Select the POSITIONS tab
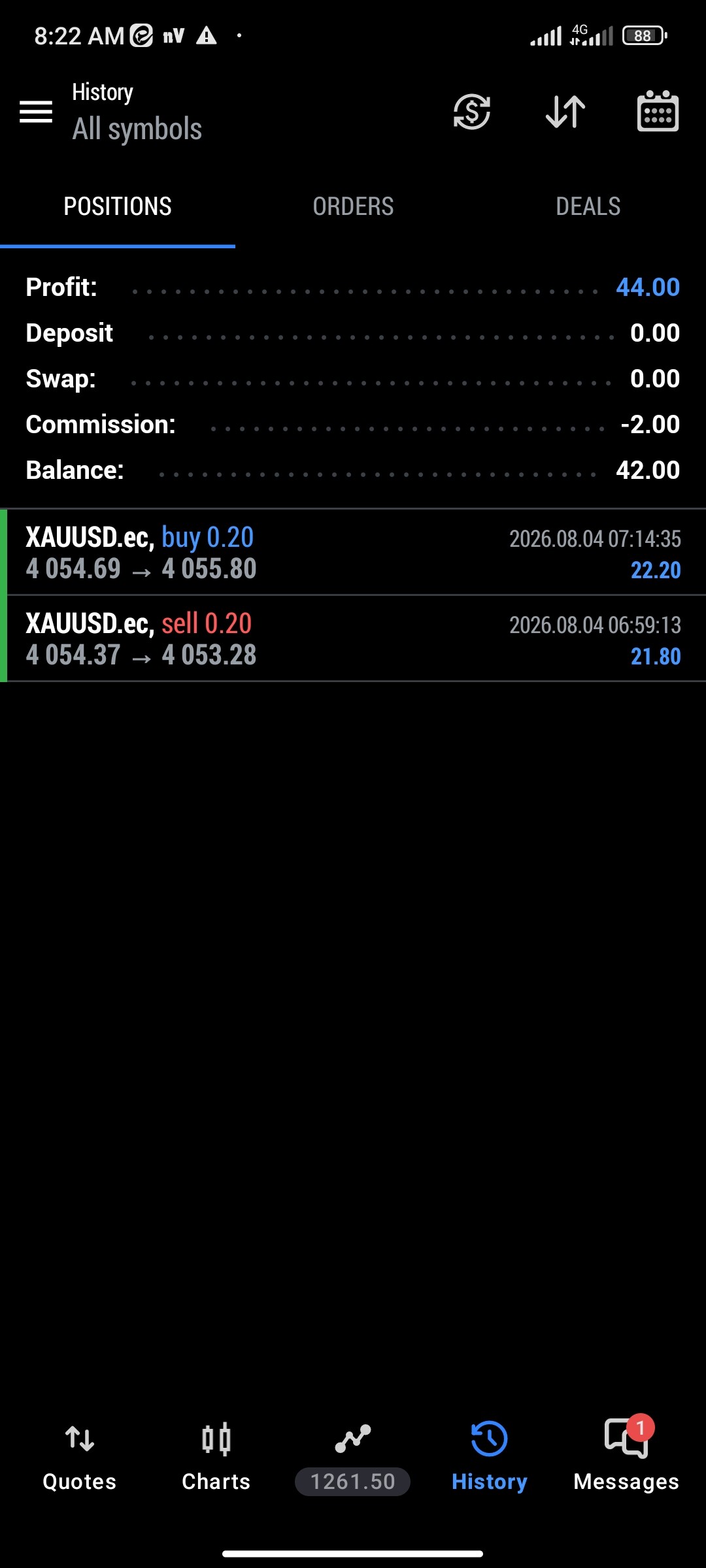 (x=118, y=206)
